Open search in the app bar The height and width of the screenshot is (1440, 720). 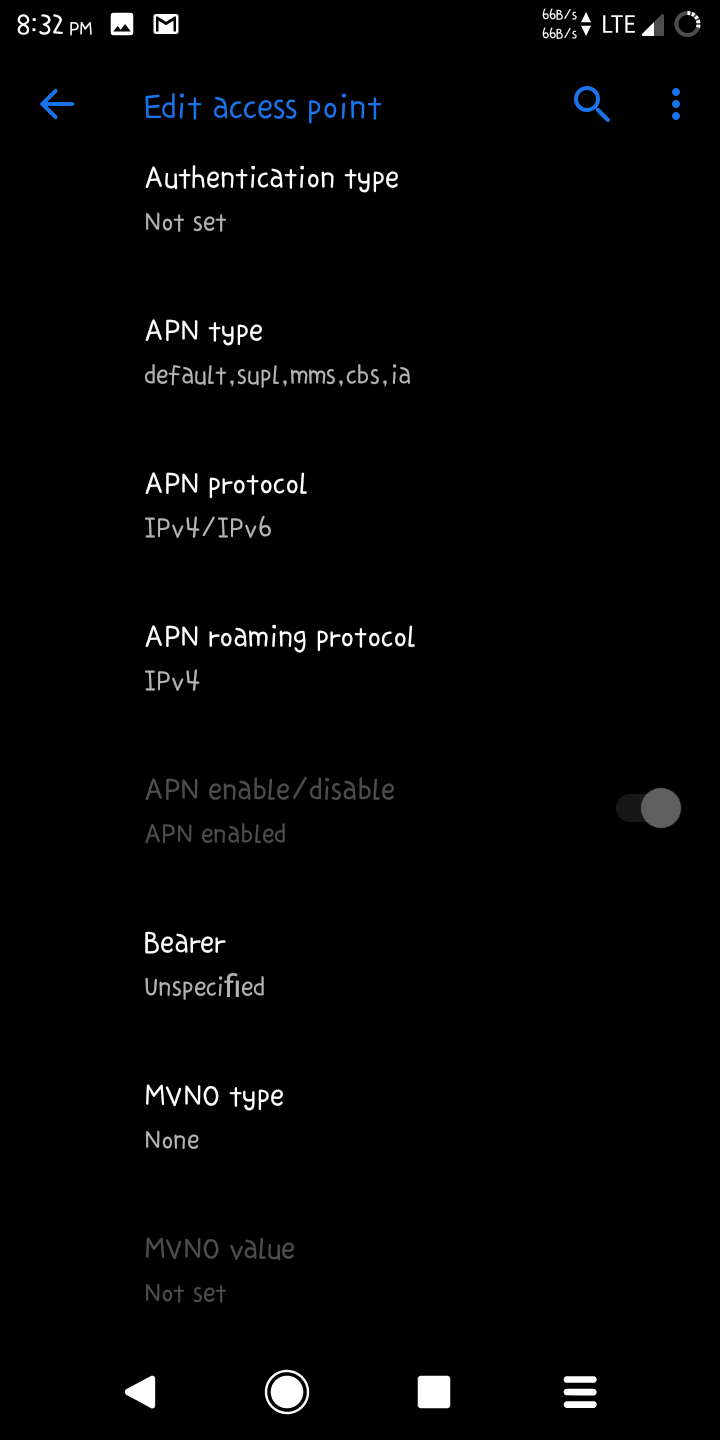tap(591, 104)
